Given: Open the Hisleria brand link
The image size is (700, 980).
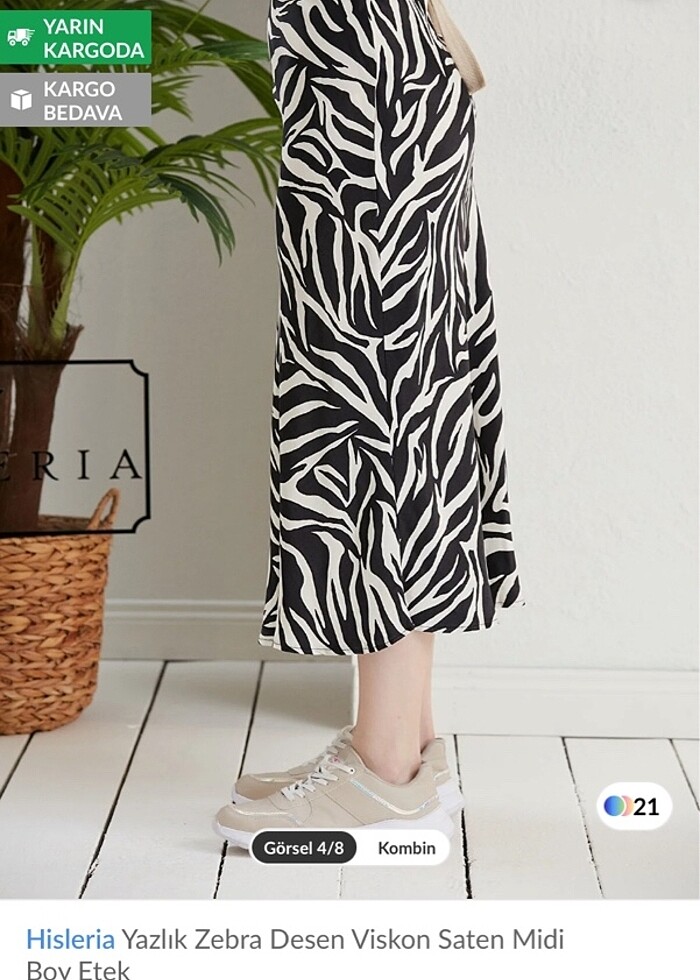Looking at the screenshot, I should [70, 939].
